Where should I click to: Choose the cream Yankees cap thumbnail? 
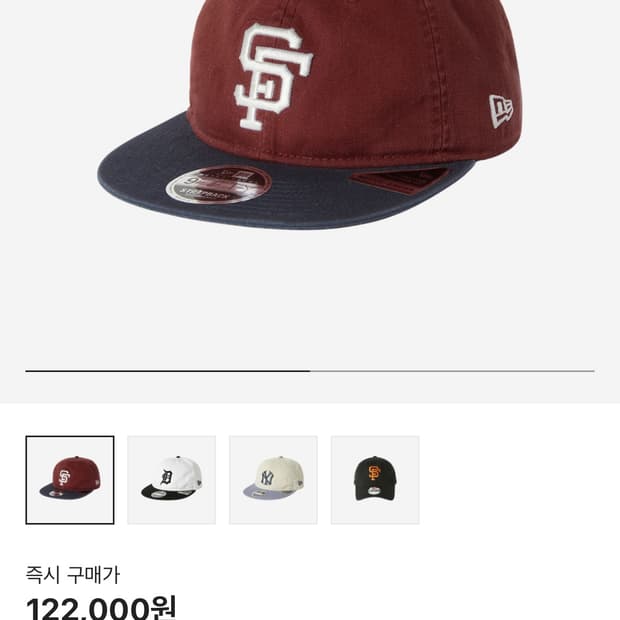(x=273, y=480)
